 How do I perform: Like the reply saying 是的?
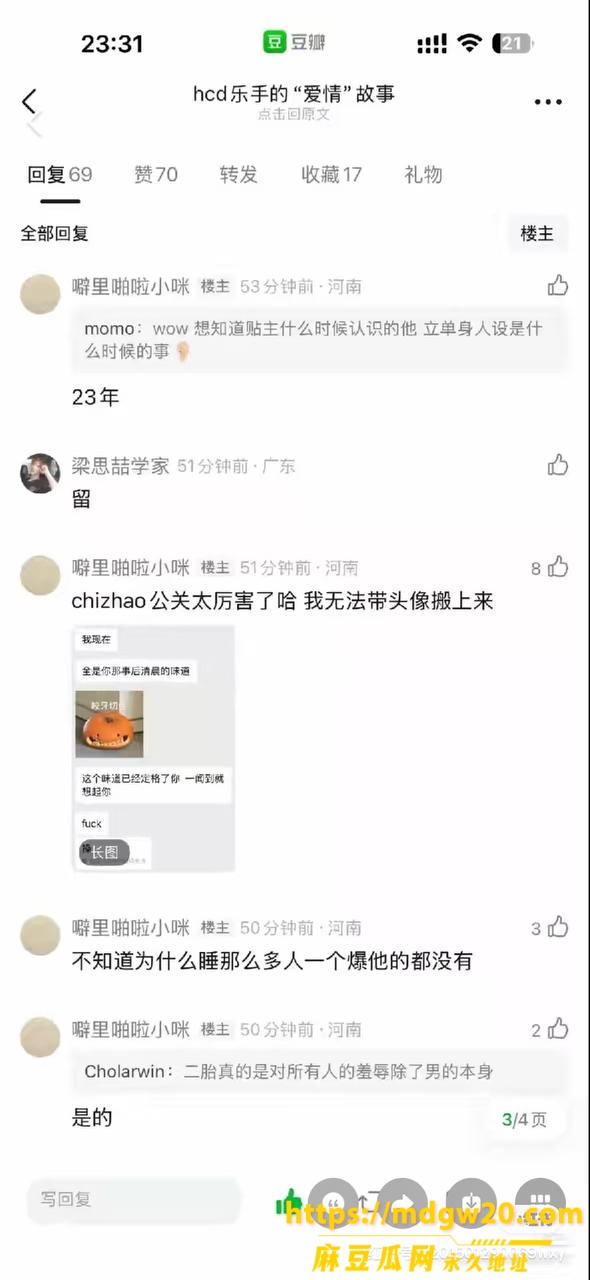point(551,1028)
